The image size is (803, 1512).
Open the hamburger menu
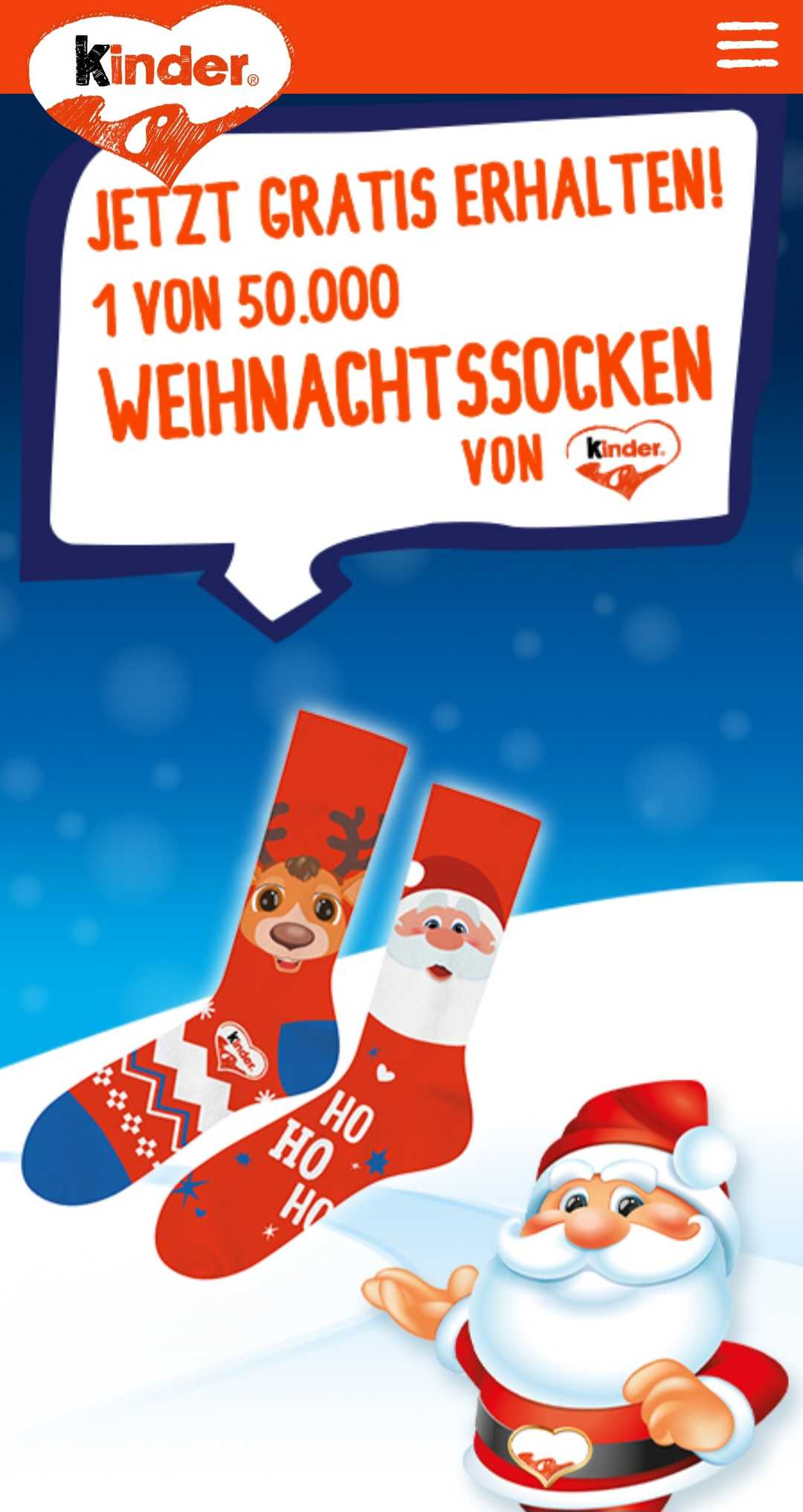coord(747,45)
